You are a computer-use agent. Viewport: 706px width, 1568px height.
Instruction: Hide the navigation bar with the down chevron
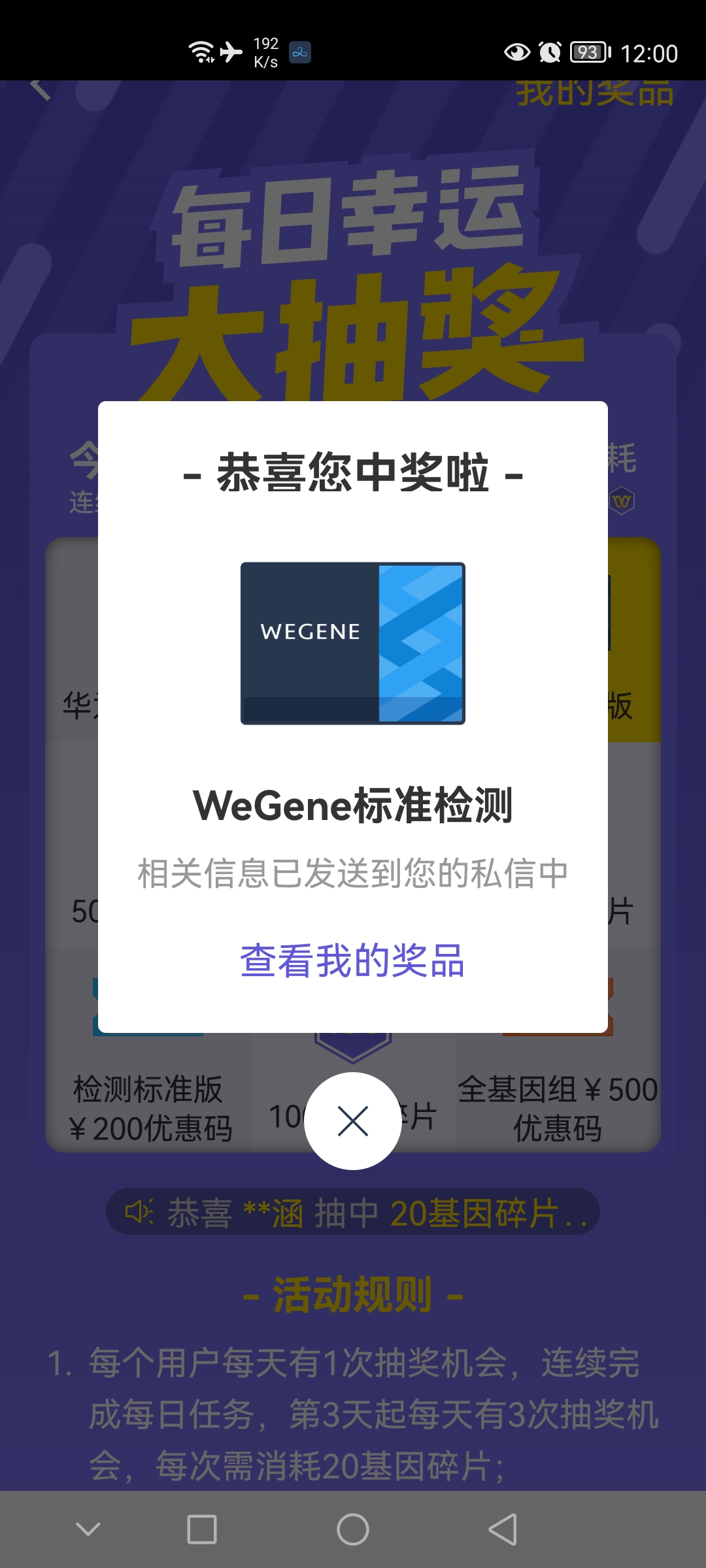coord(88,1529)
